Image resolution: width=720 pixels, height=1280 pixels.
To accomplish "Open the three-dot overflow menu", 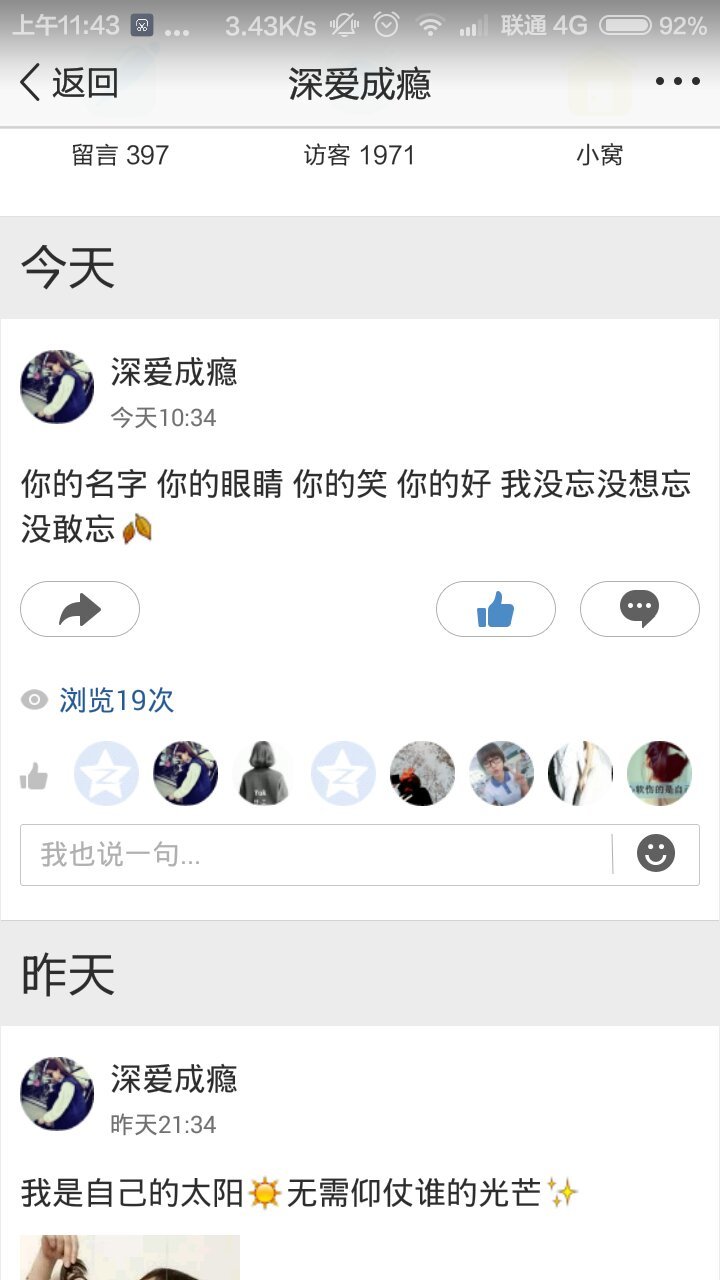I will click(x=677, y=82).
